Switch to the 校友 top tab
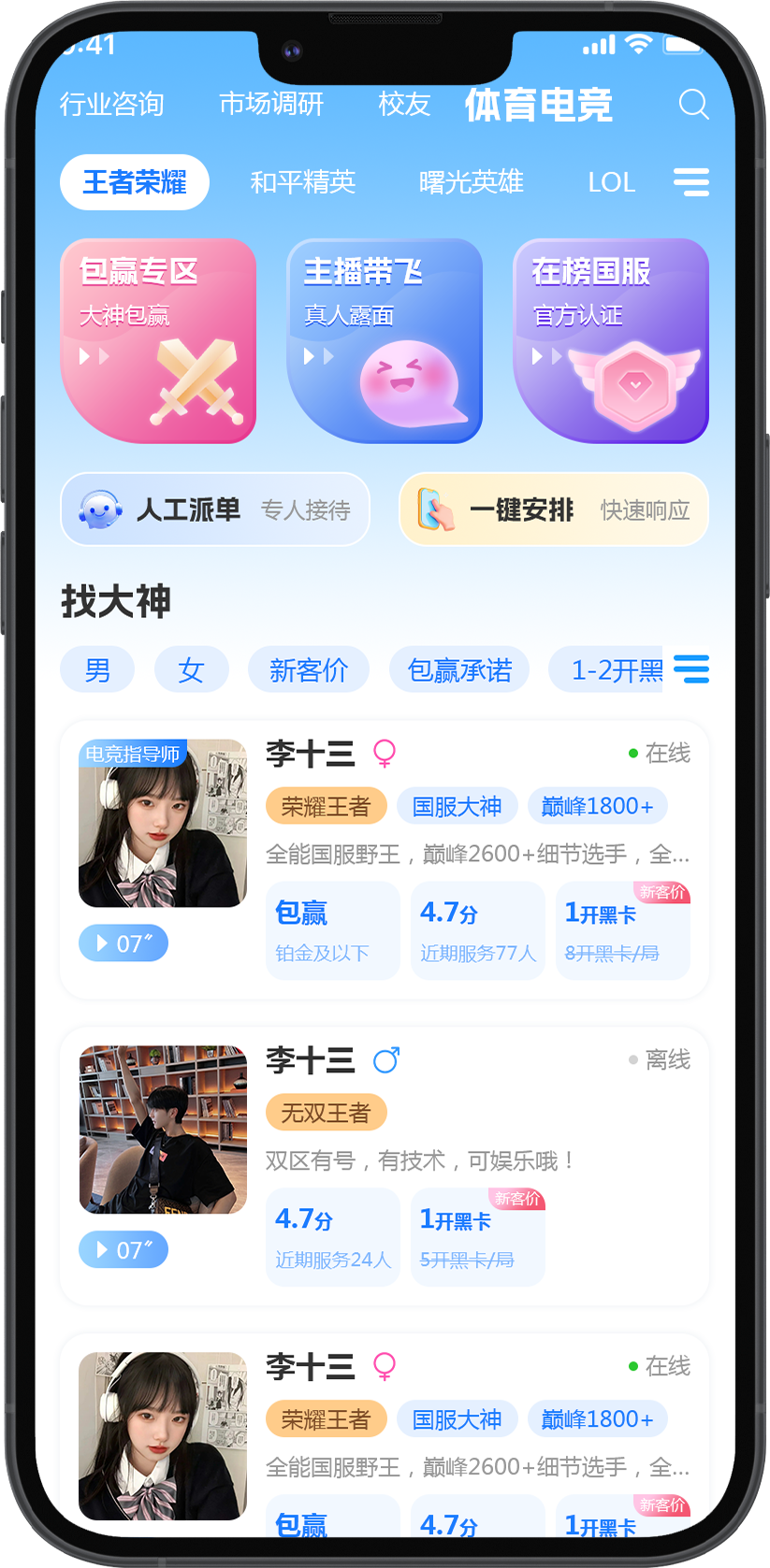 click(x=404, y=104)
